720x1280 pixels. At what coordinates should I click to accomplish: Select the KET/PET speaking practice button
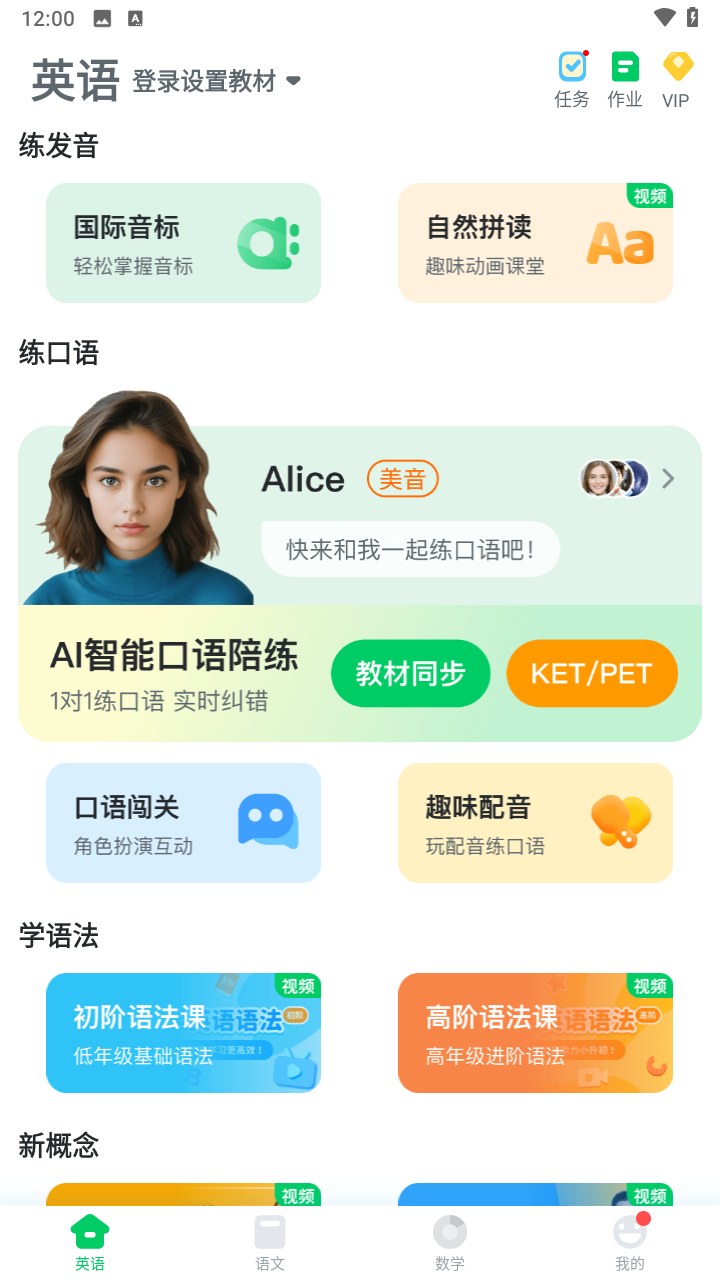click(x=592, y=673)
